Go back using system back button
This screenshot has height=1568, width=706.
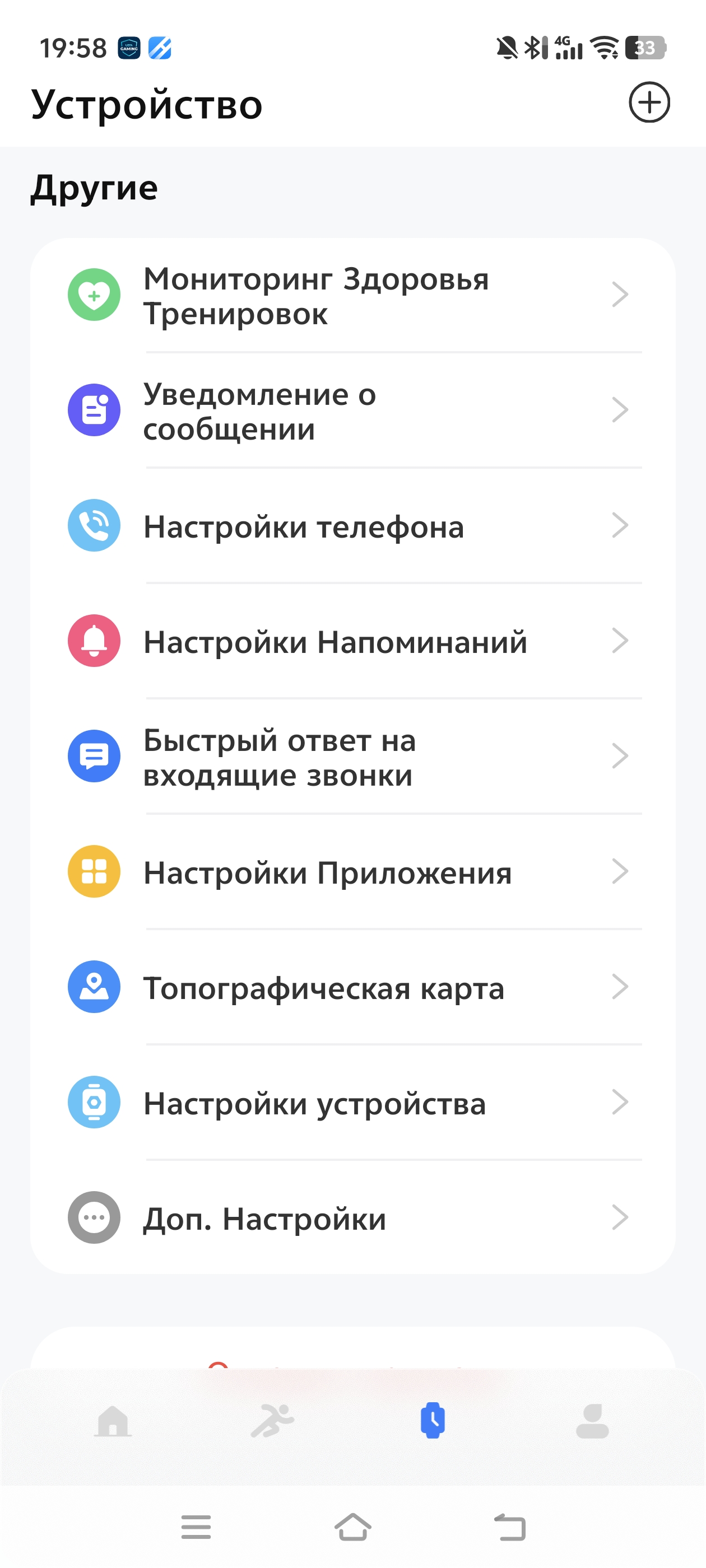pos(510,1527)
